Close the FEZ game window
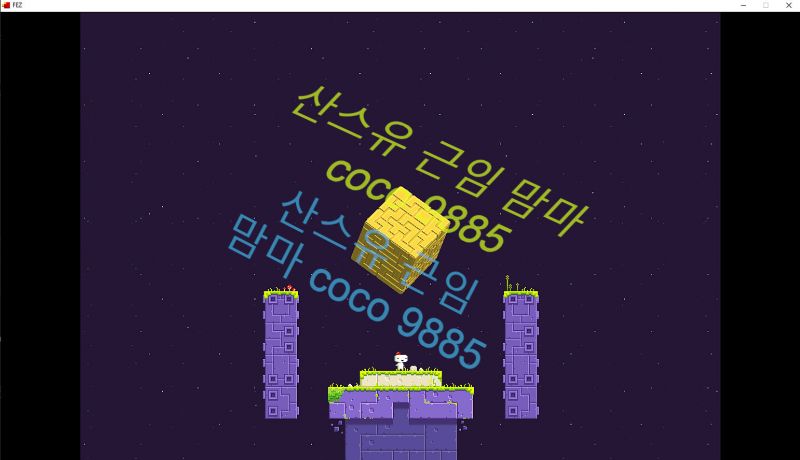The image size is (800, 460). [788, 5]
